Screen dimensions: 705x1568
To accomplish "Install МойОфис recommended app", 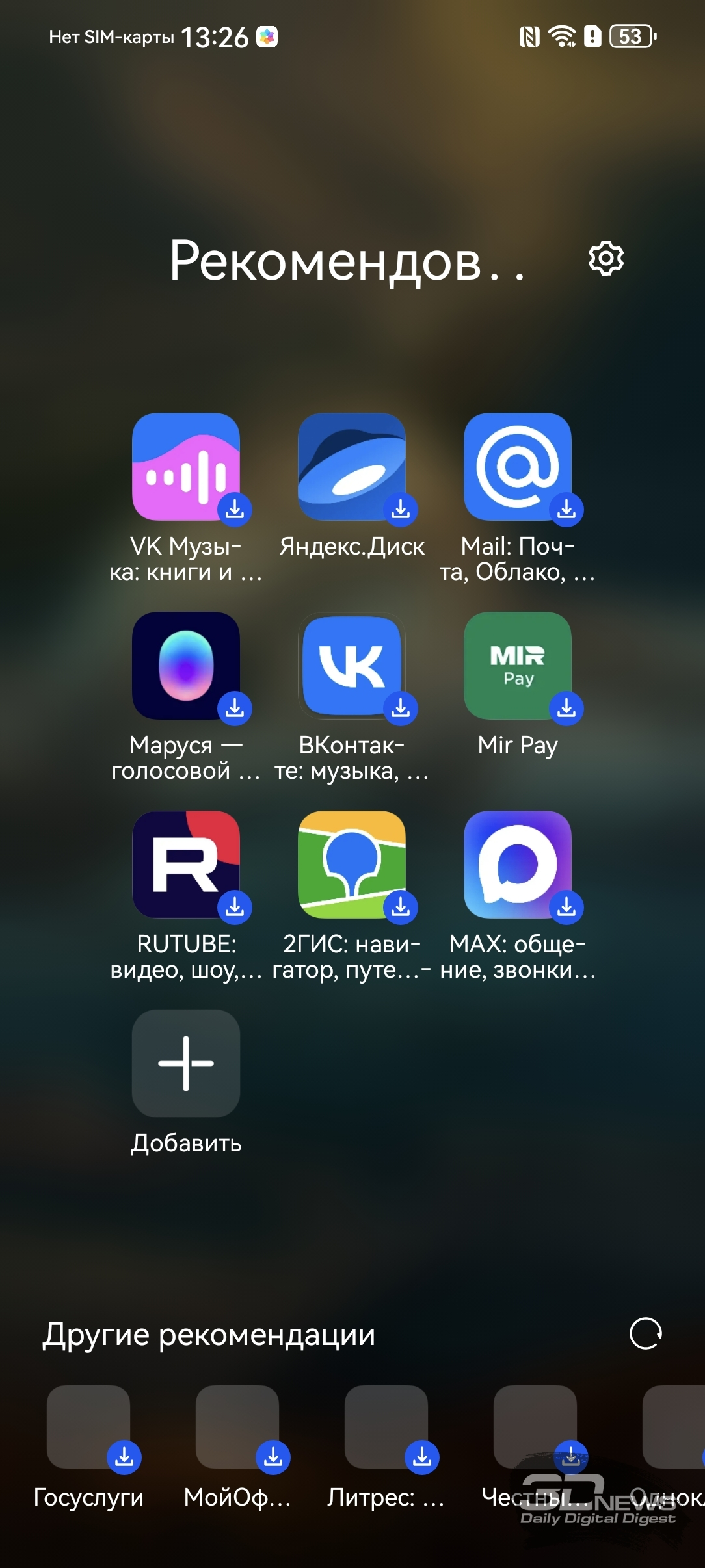I will 237,1427.
